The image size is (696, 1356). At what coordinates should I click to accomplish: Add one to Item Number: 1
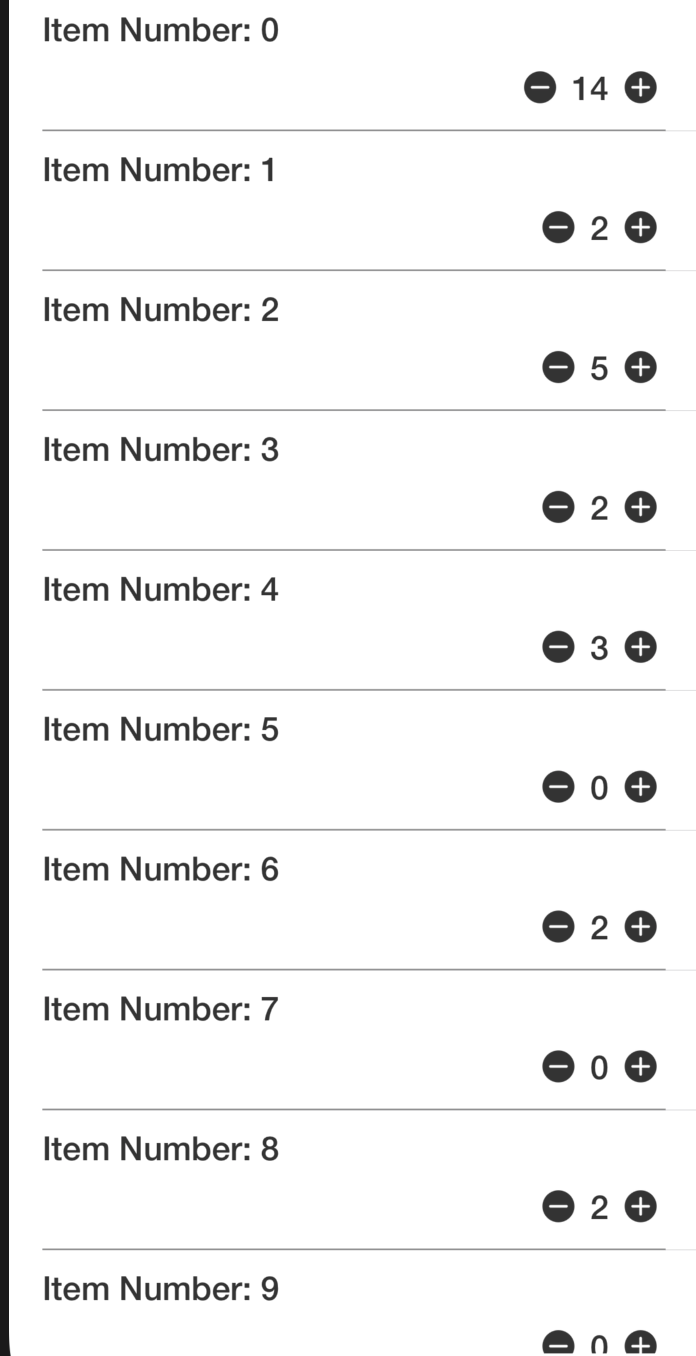tap(640, 229)
